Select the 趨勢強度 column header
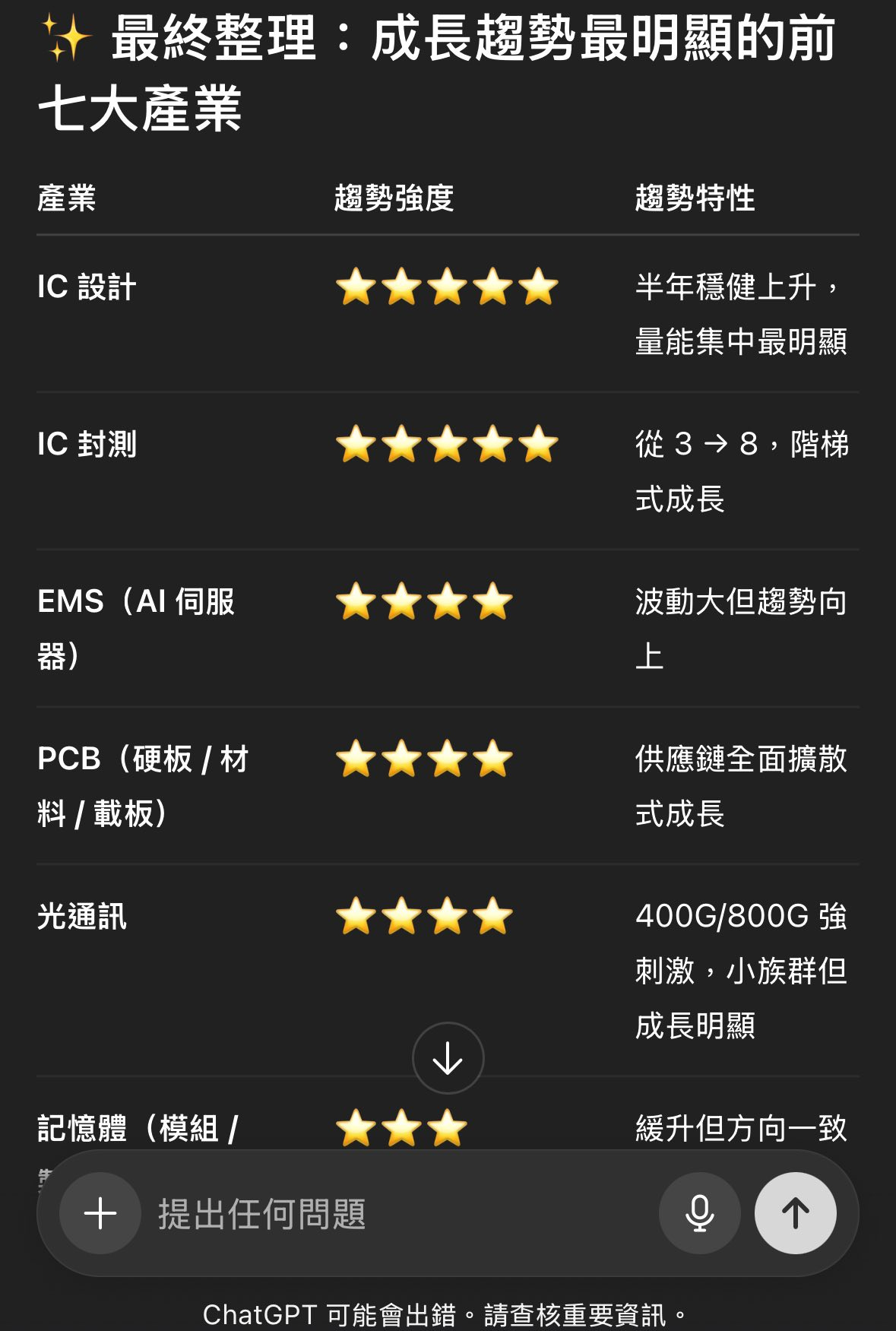 point(395,196)
